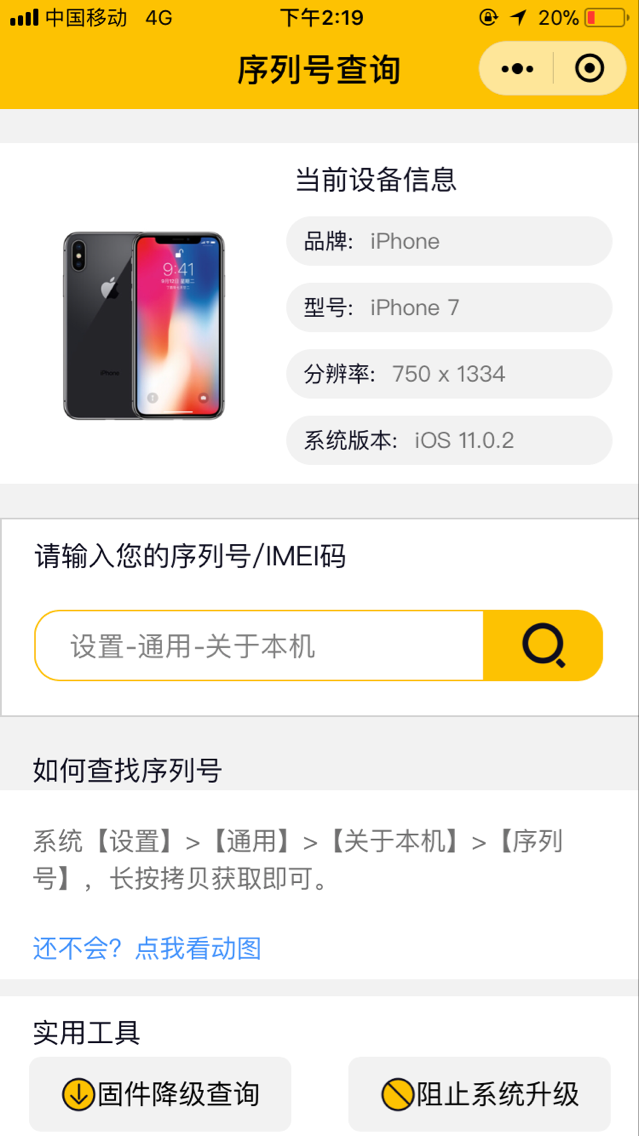Open 固件降级查询 tool

(160, 1094)
